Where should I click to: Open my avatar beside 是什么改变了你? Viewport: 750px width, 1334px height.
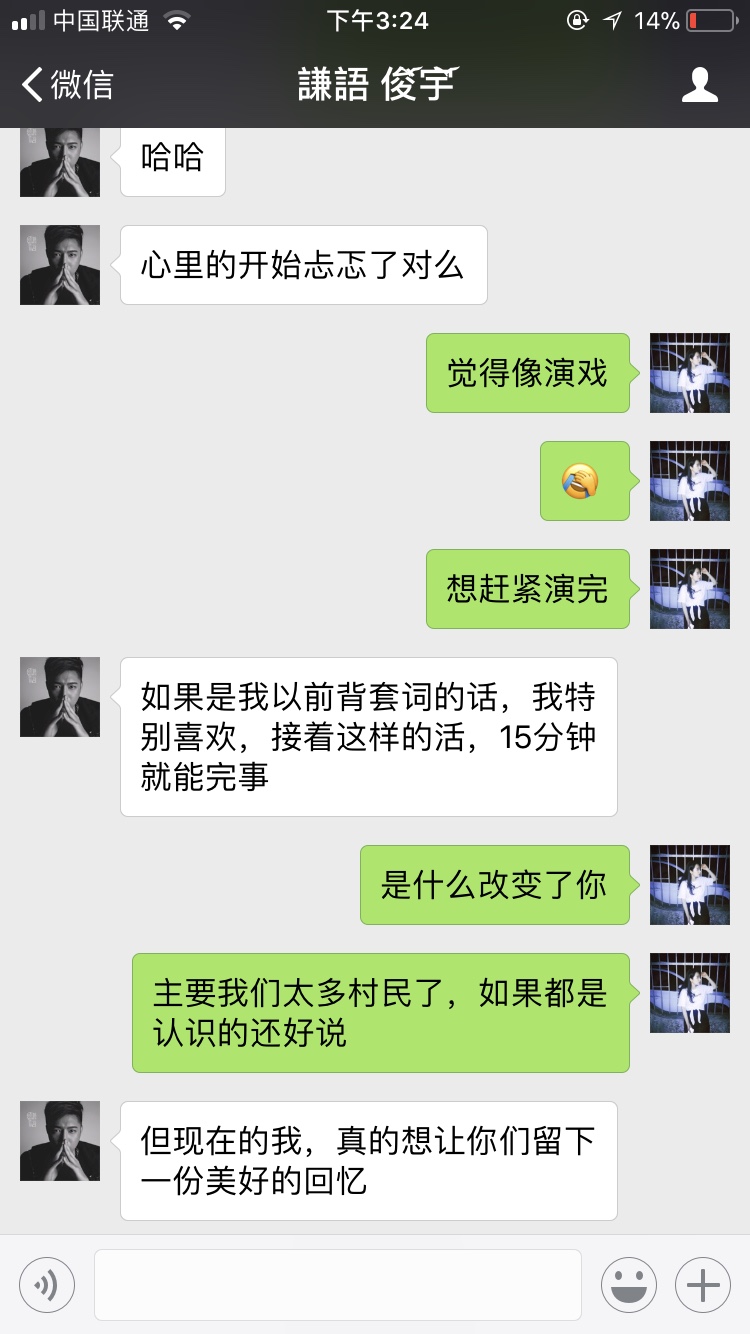point(689,885)
